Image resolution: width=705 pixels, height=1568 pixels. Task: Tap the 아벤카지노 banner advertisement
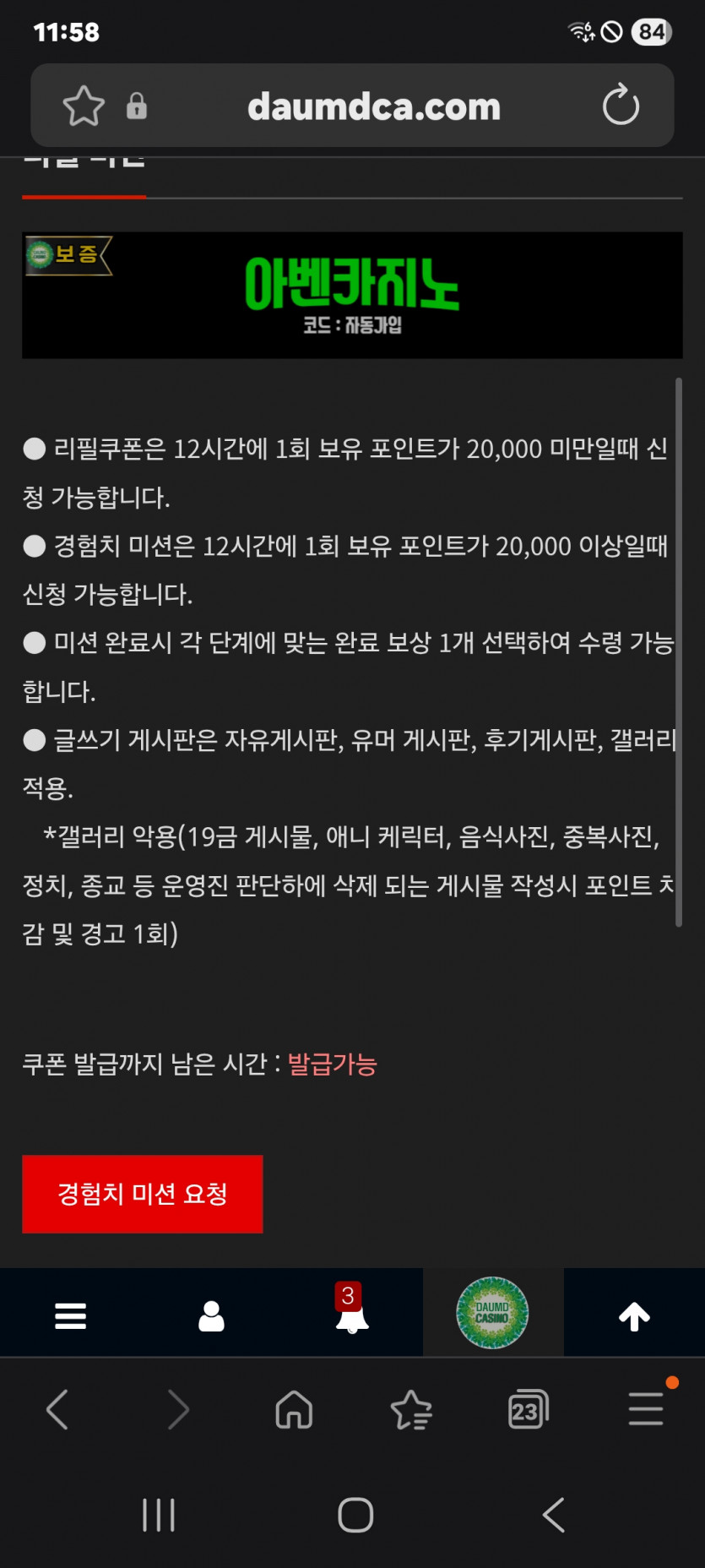click(x=352, y=294)
